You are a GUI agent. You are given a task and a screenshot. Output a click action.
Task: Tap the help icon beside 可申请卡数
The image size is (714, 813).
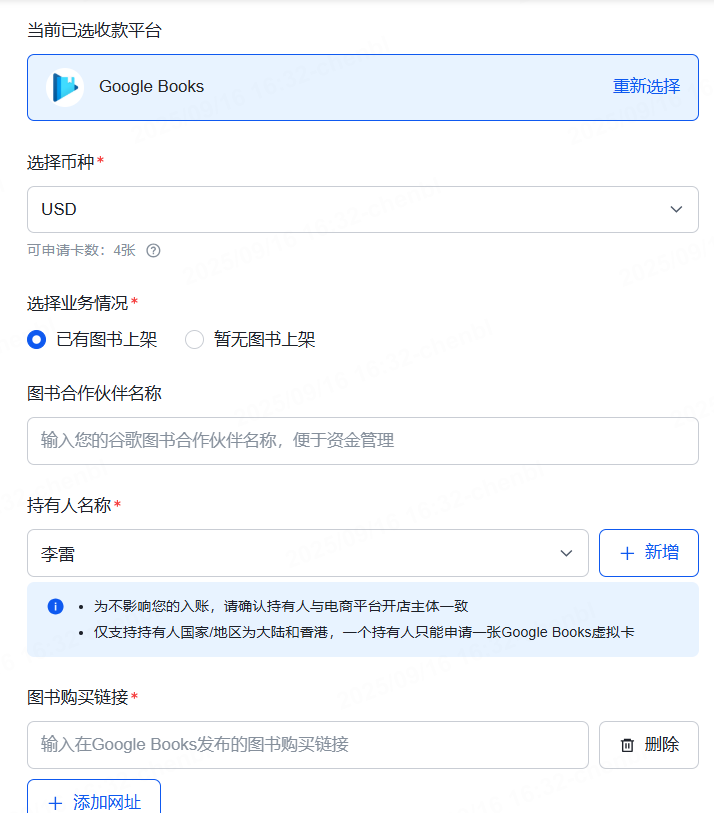[153, 251]
